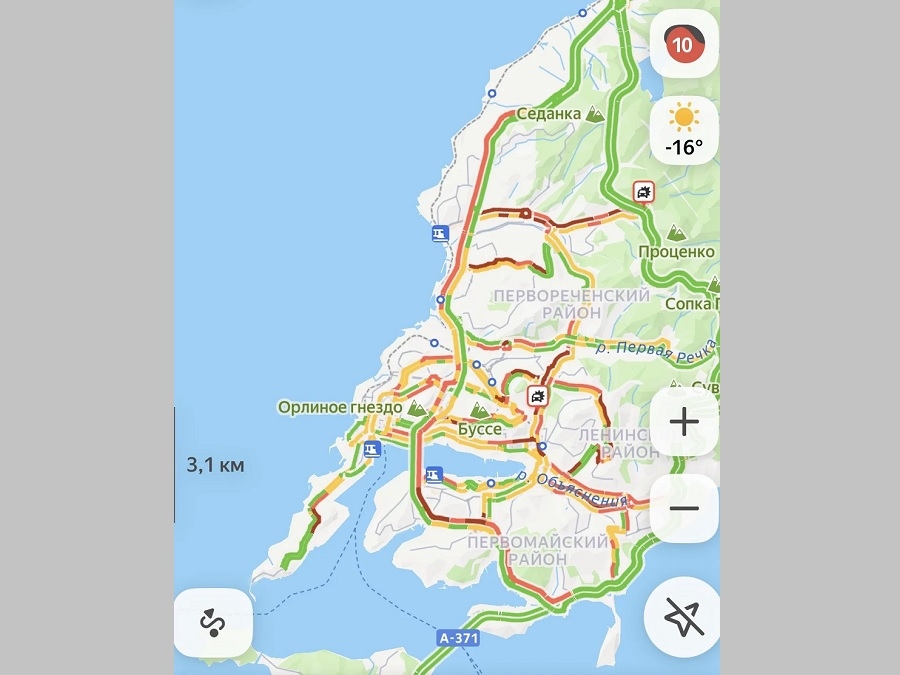Tap the road accident marker near Проценко
This screenshot has height=675, width=900.
click(x=643, y=191)
